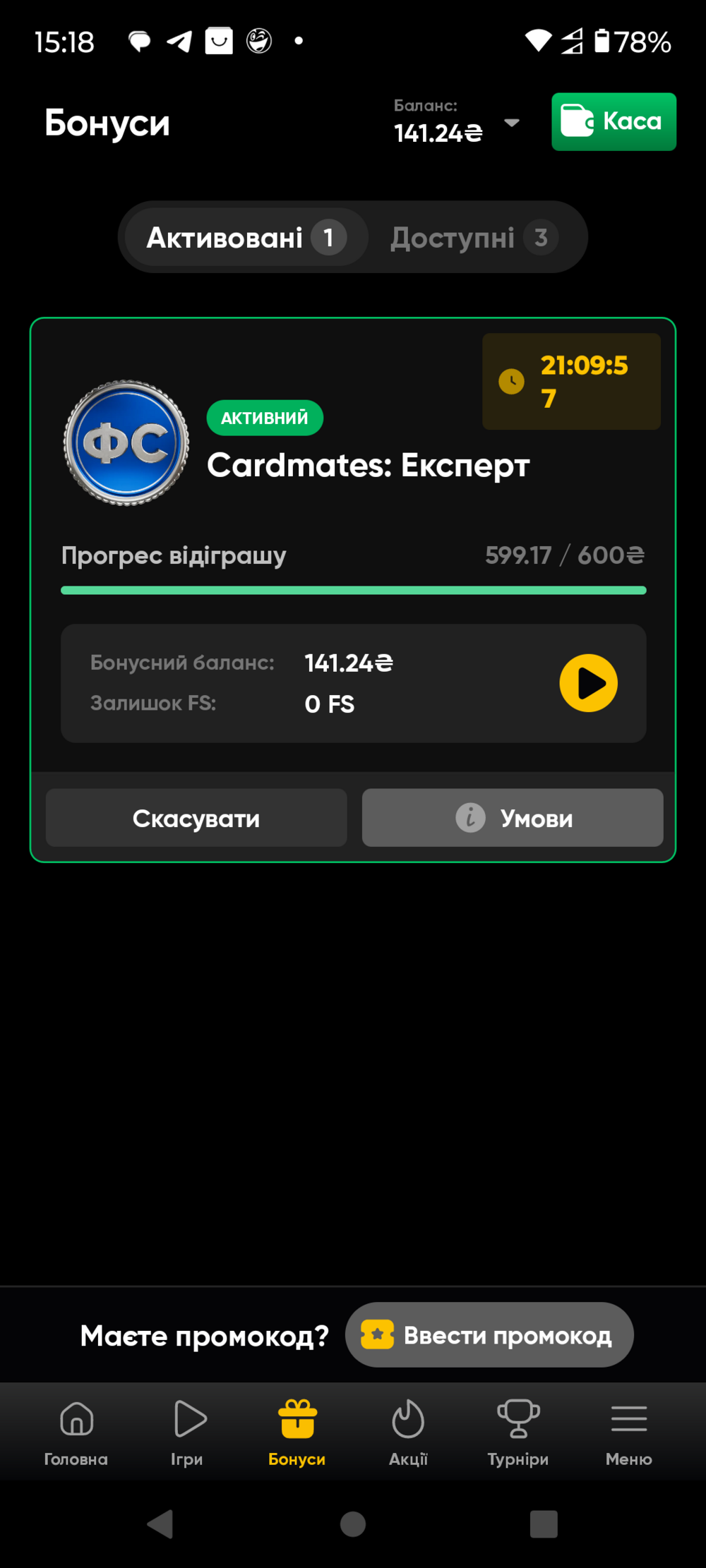
Task: Tap Ввести промокод button
Action: (x=489, y=1334)
